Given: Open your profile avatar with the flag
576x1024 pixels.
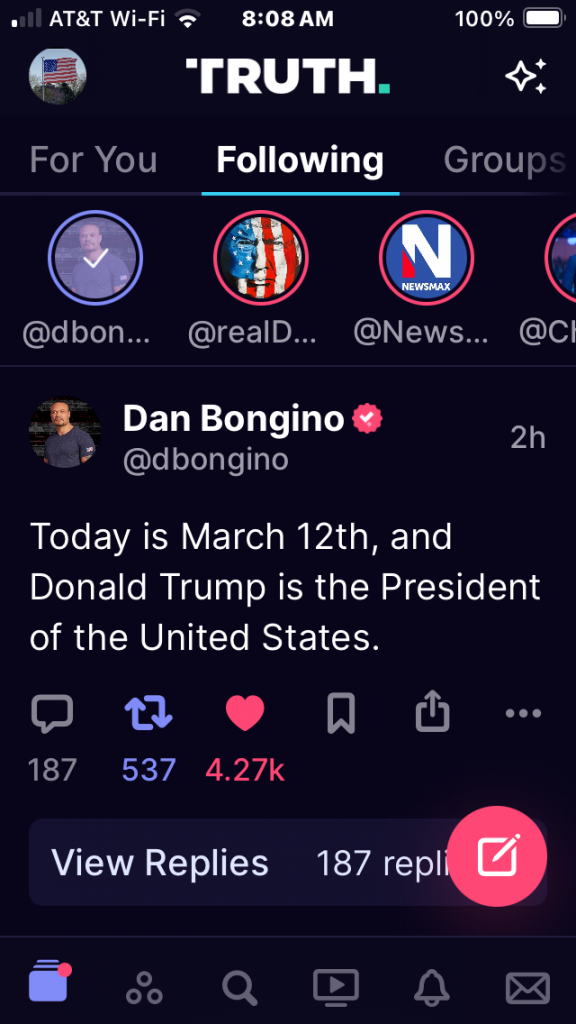Looking at the screenshot, I should tap(57, 76).
